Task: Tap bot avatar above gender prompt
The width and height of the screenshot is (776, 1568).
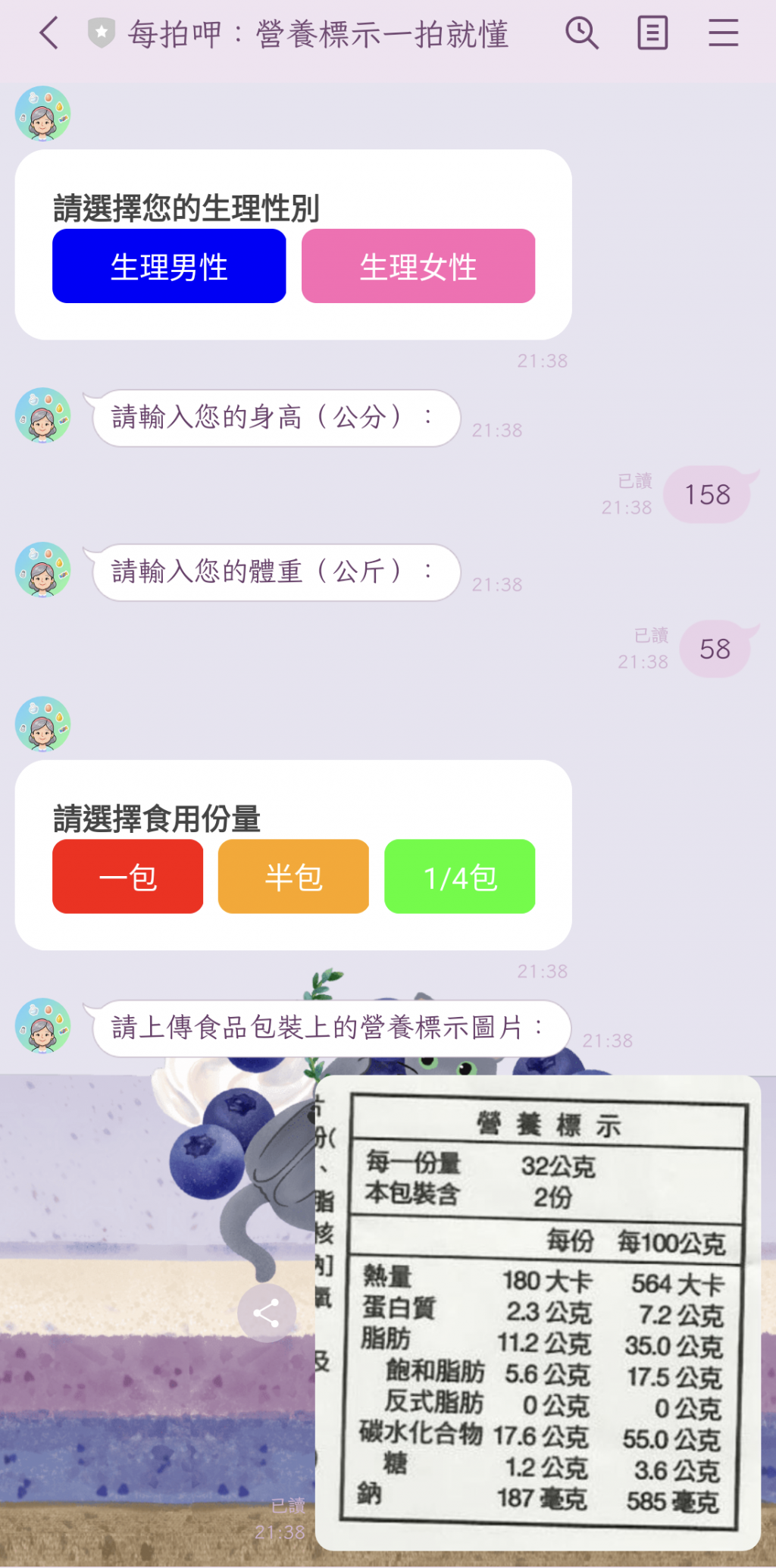Action: 43,114
